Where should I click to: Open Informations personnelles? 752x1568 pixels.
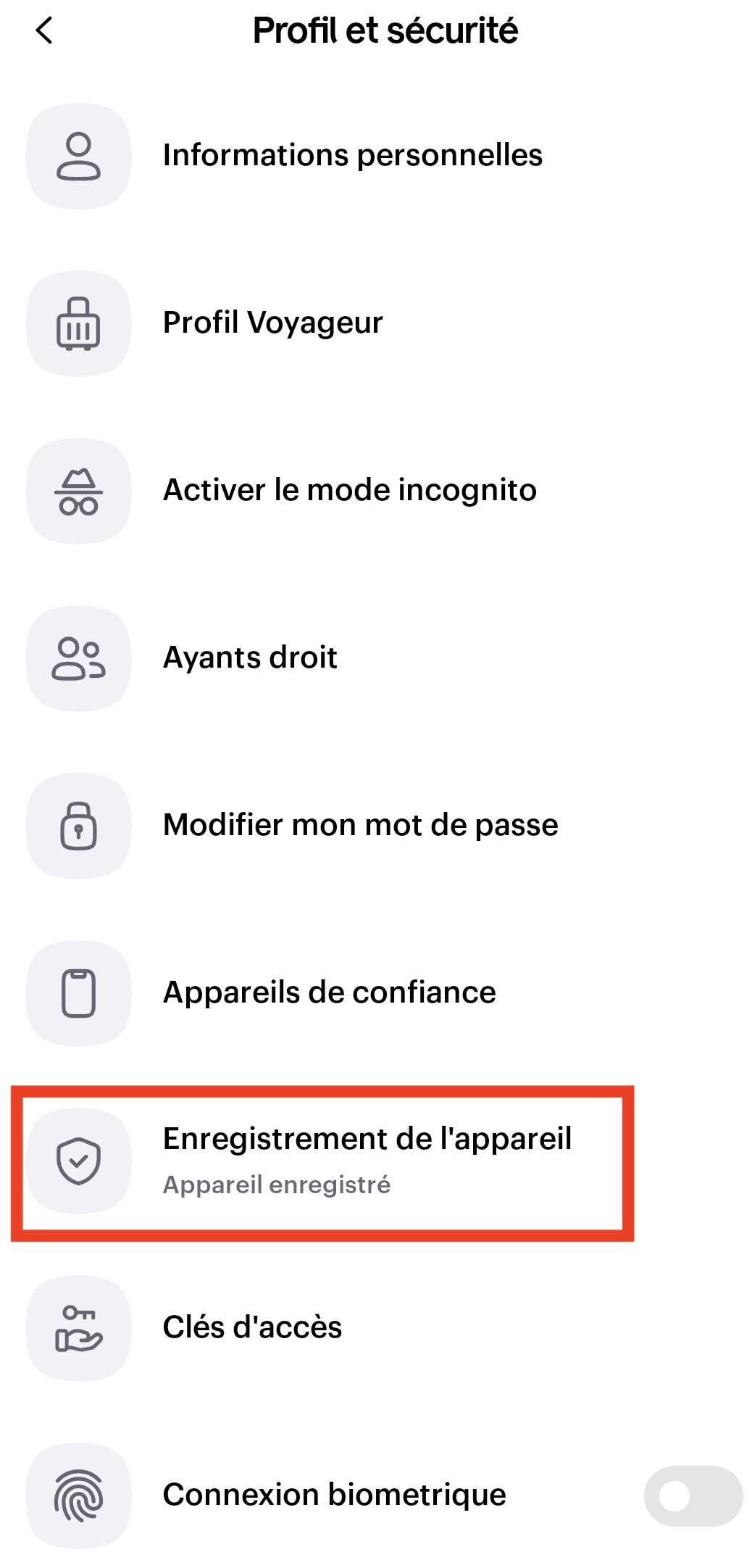pyautogui.click(x=352, y=155)
